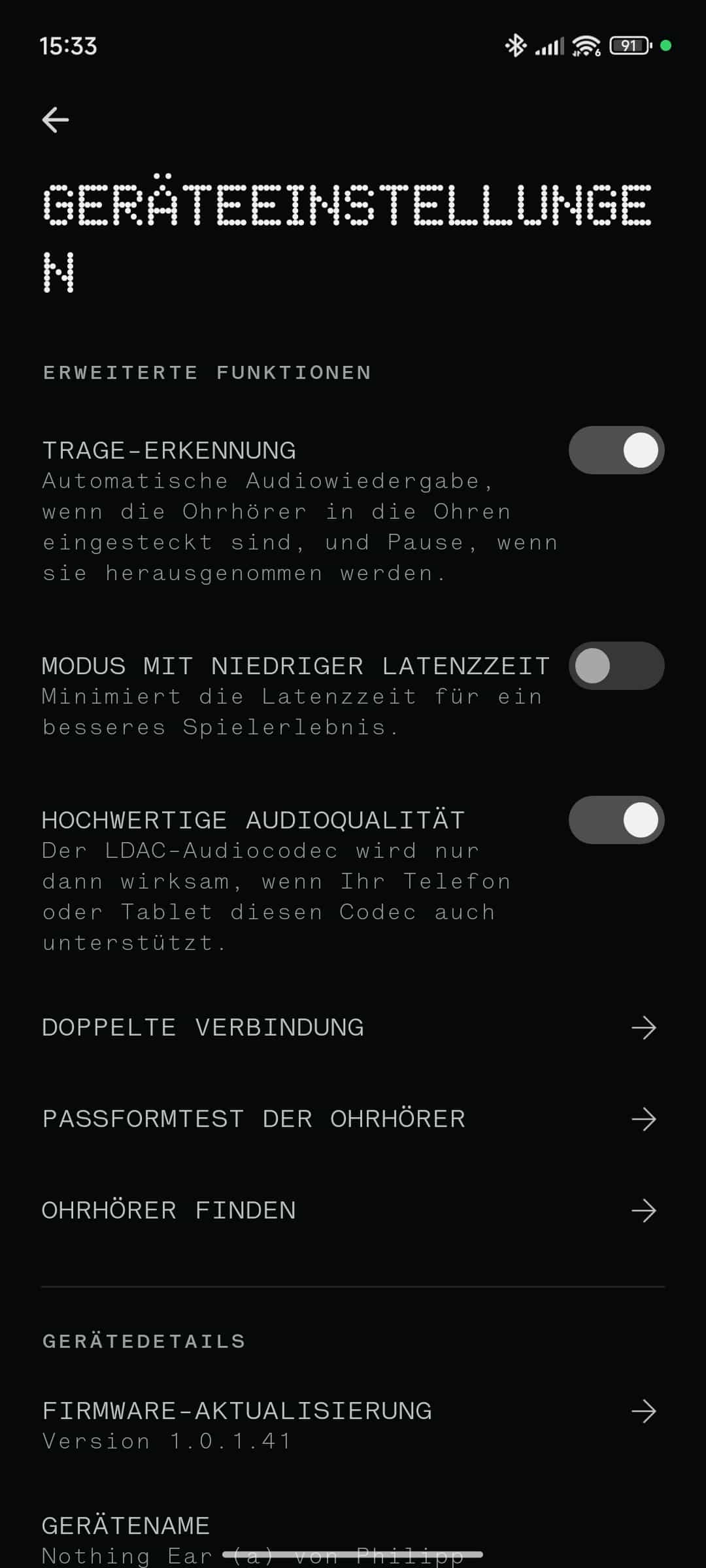This screenshot has height=1568, width=706.
Task: Open Firmware-Aktualisierung version 1.0.1.41
Action: pyautogui.click(x=352, y=1424)
